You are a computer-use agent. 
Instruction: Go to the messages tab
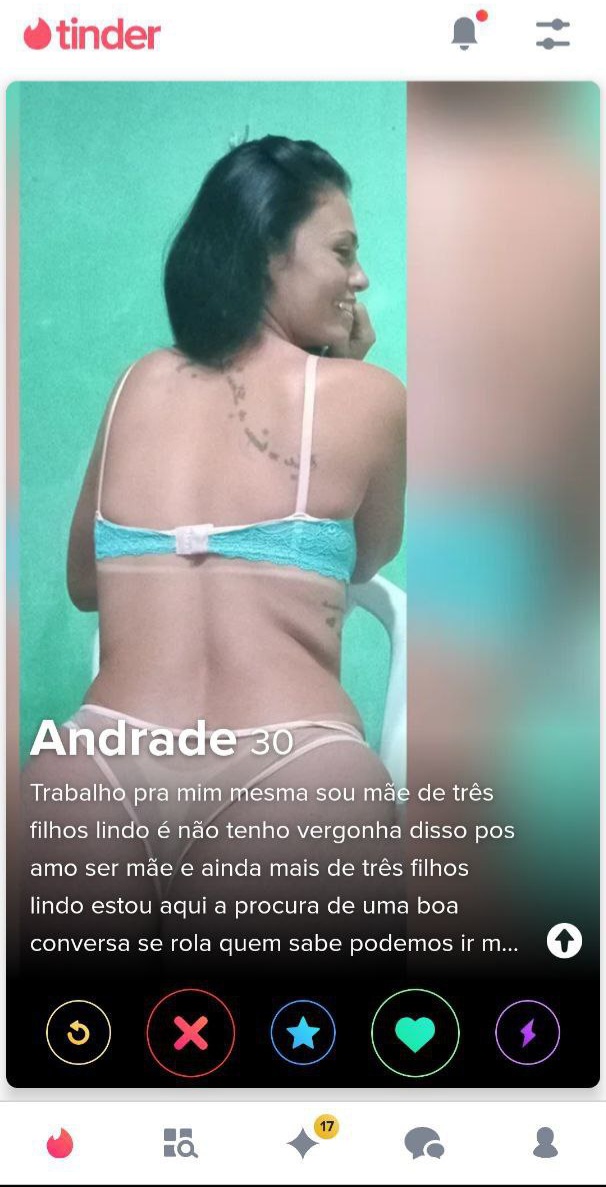423,1142
